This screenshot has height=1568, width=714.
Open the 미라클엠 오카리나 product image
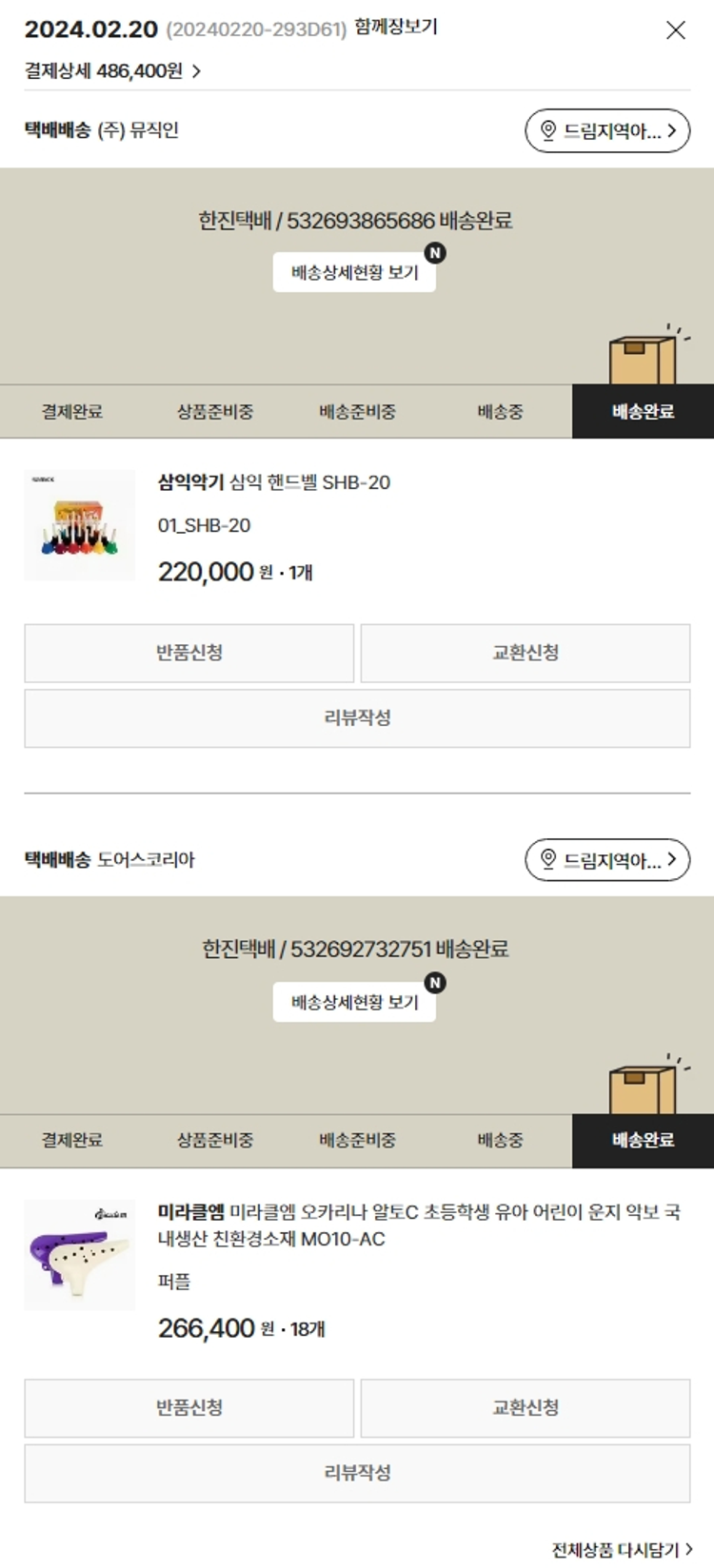click(80, 1255)
